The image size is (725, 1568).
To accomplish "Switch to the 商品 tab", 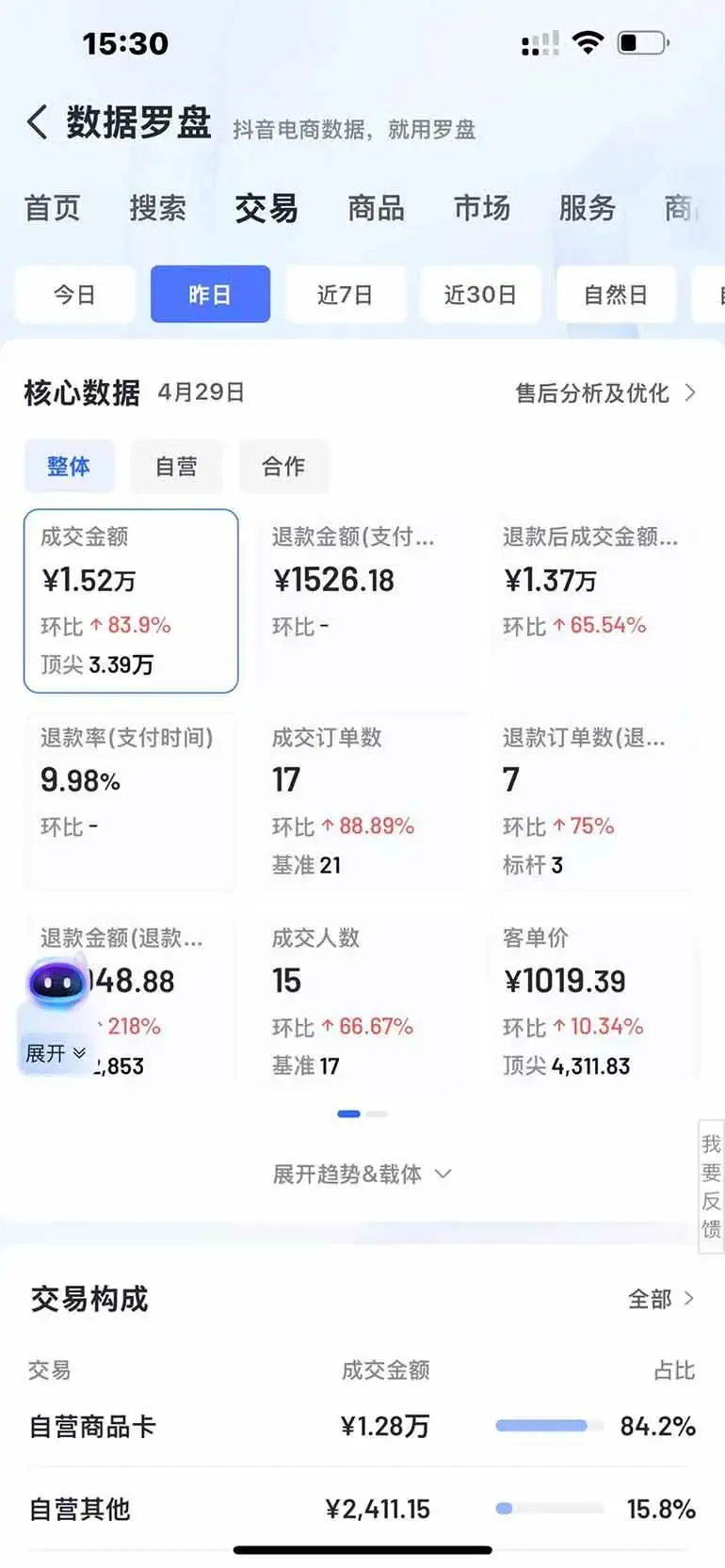I will (377, 209).
